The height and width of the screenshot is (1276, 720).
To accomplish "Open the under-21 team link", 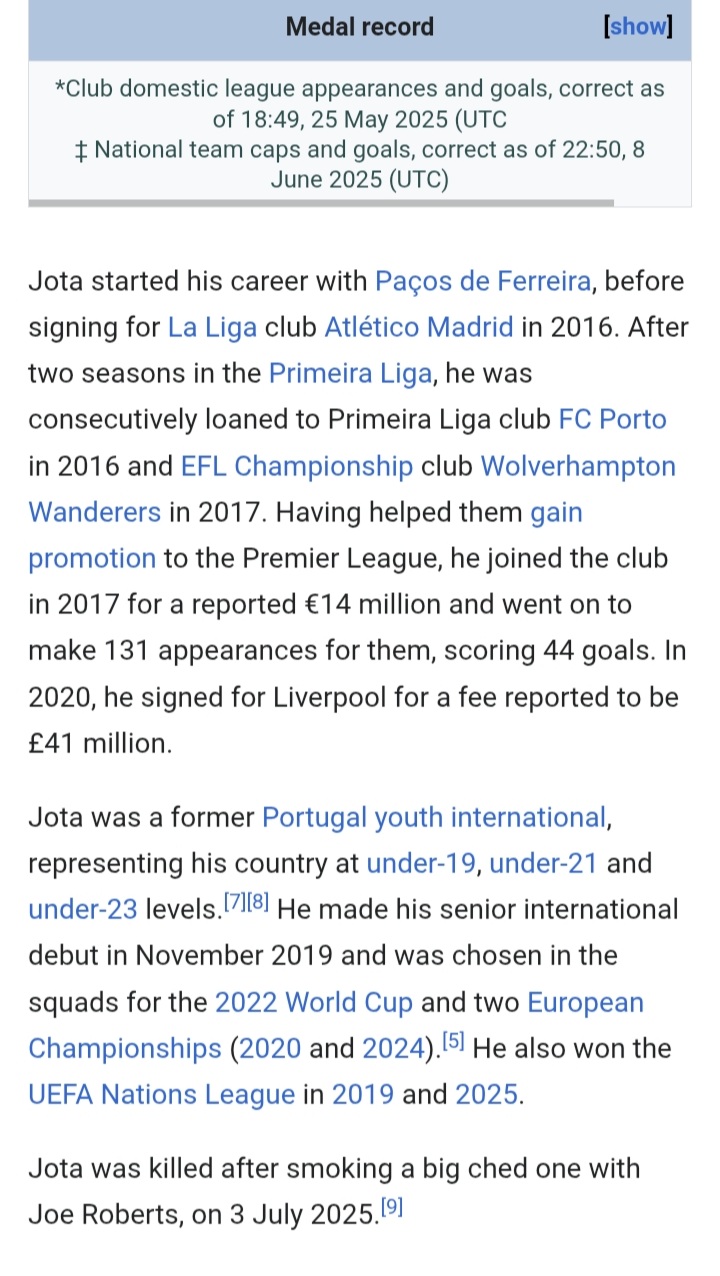I will point(544,864).
